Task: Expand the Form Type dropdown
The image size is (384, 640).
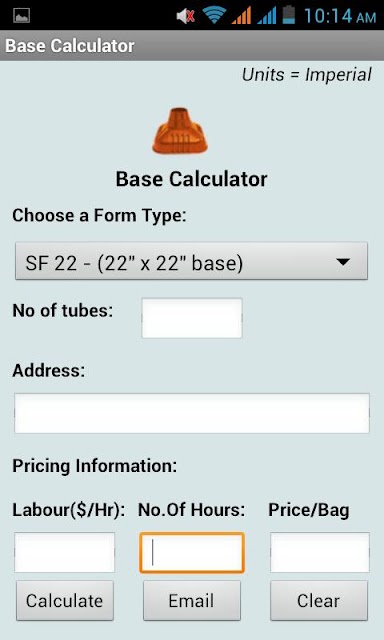Action: pyautogui.click(x=191, y=261)
